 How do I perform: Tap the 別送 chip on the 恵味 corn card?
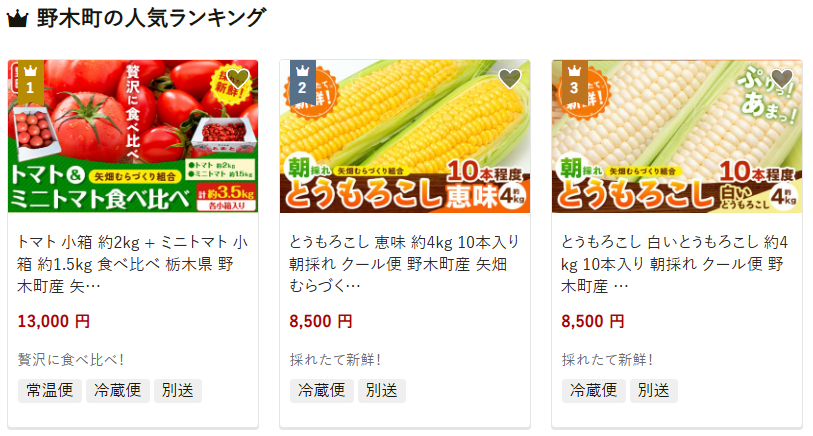379,390
